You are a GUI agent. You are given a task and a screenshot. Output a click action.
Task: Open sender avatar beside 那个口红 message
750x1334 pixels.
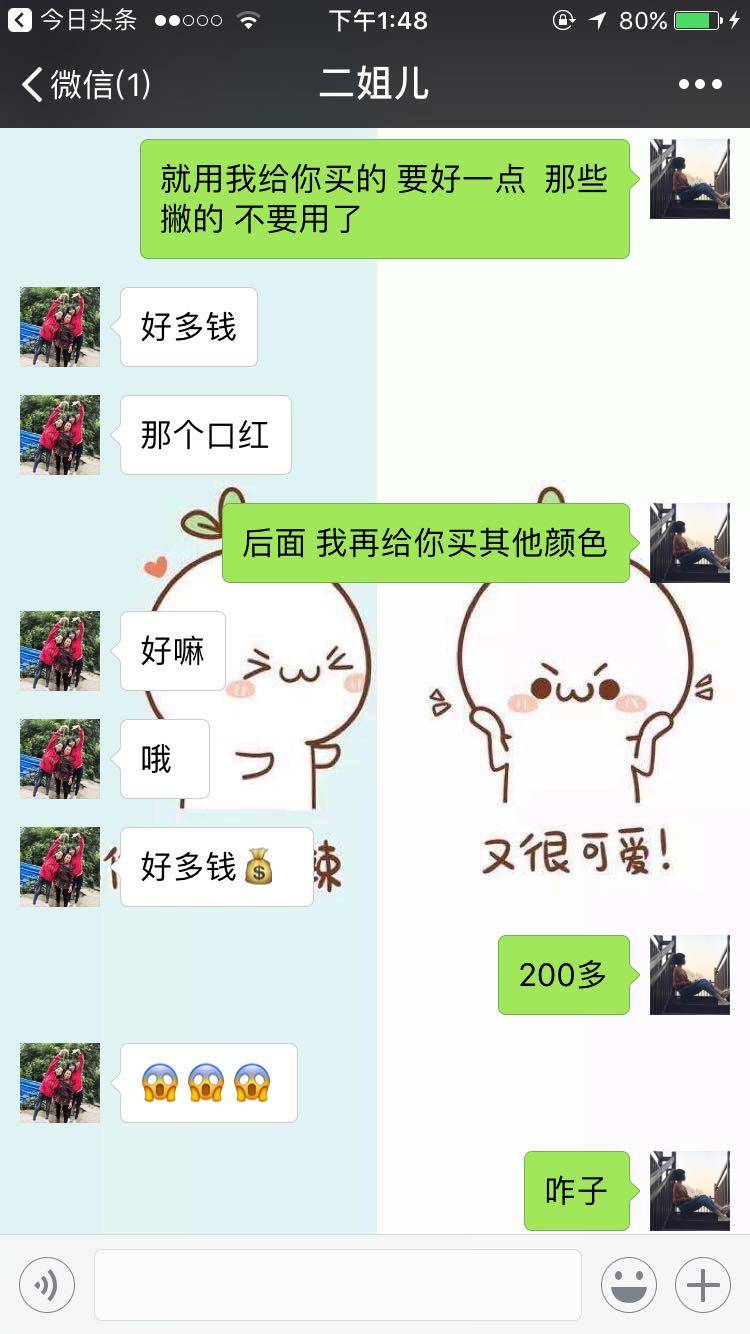coord(60,435)
